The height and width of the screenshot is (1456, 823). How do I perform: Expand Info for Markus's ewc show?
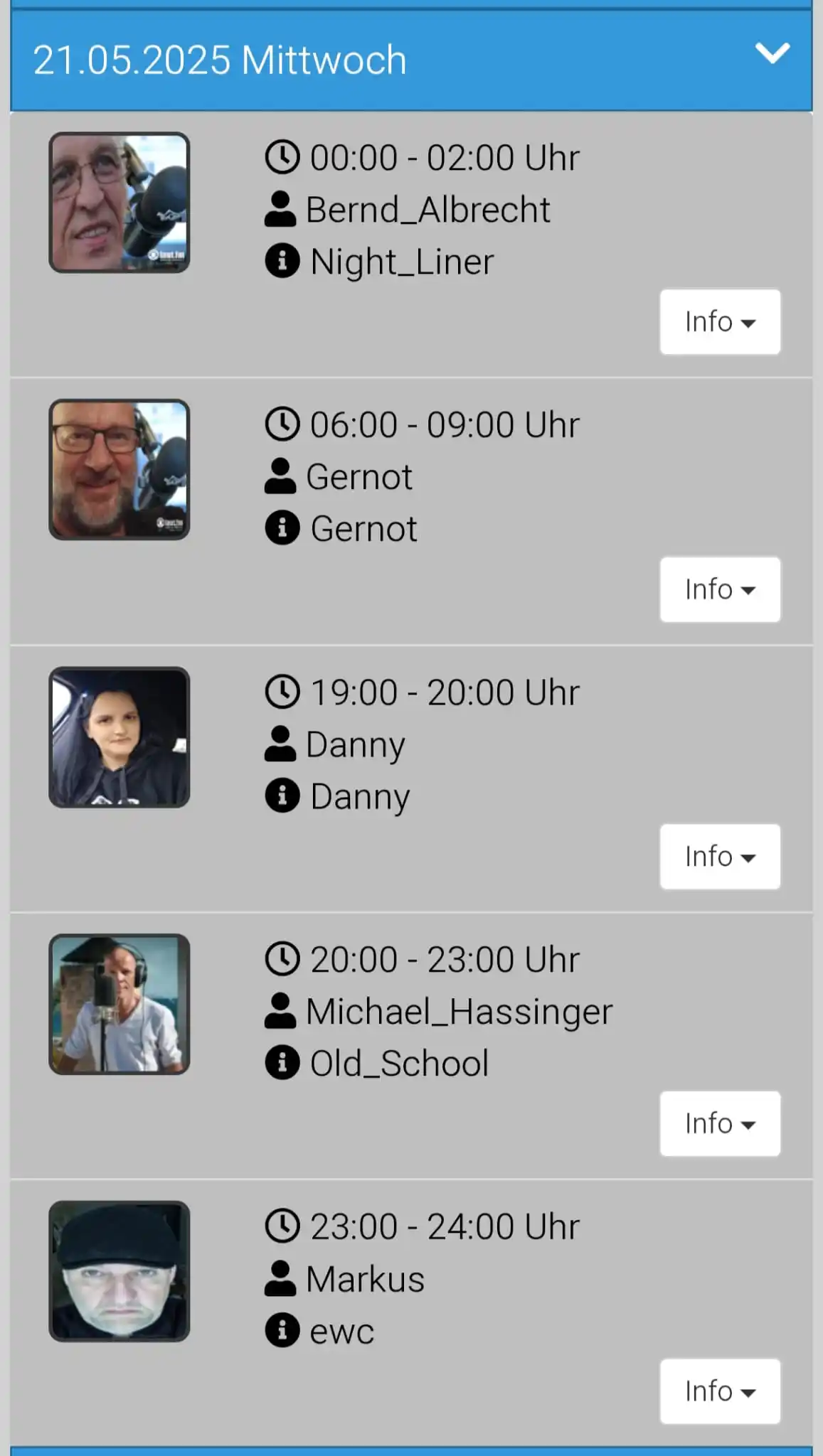[719, 1391]
